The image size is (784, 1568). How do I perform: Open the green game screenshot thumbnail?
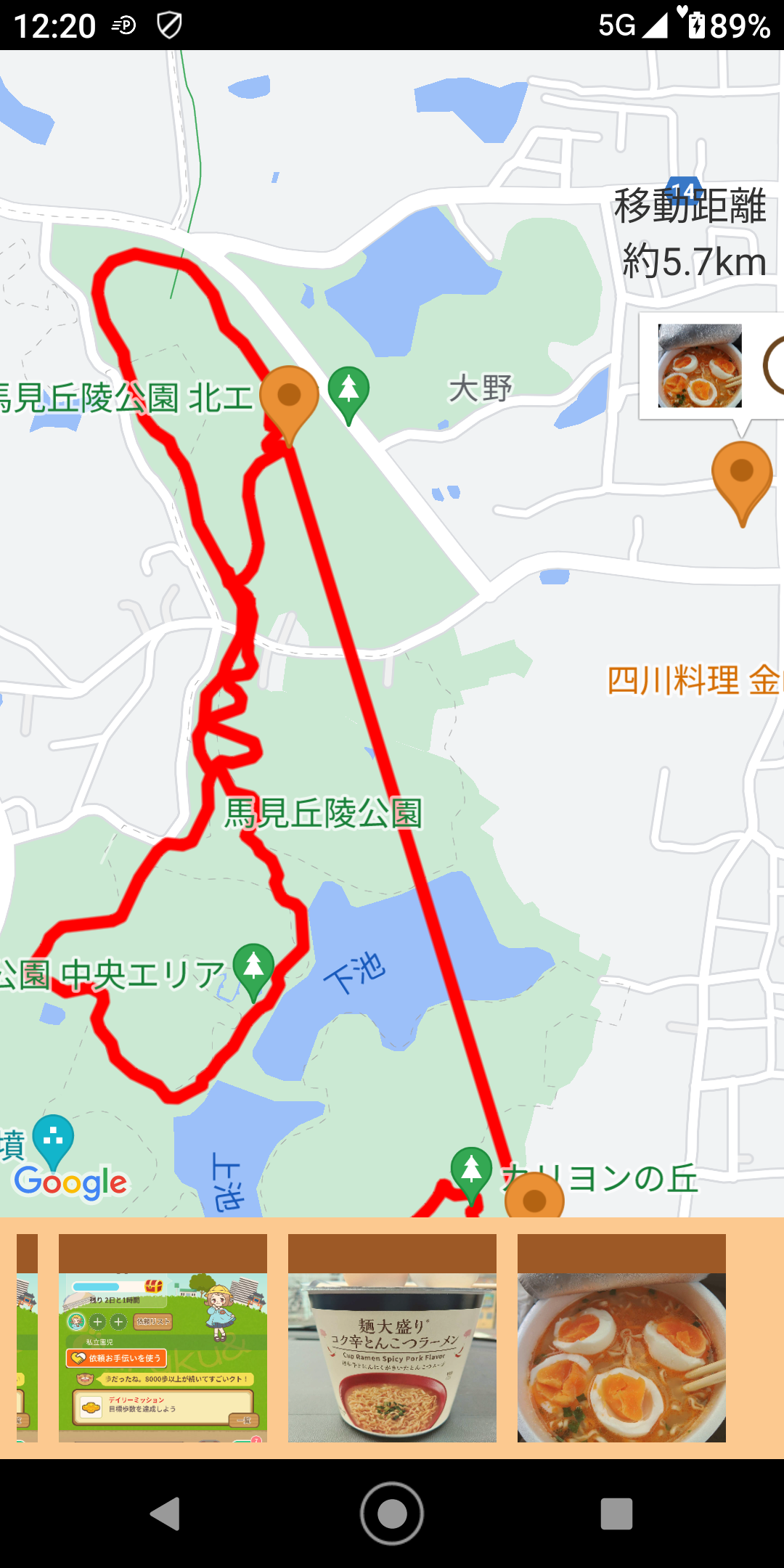163,1338
